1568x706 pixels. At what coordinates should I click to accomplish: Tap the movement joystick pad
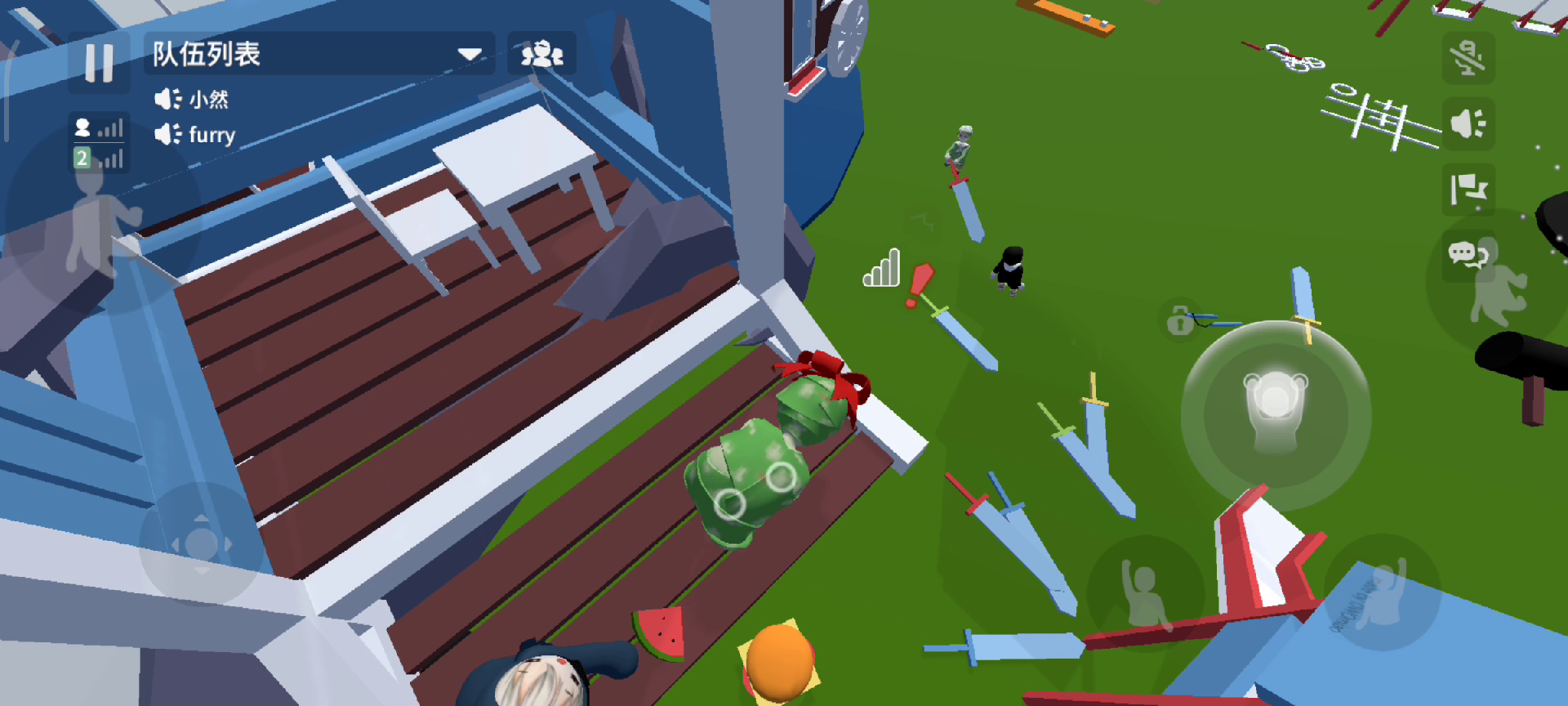pos(201,544)
